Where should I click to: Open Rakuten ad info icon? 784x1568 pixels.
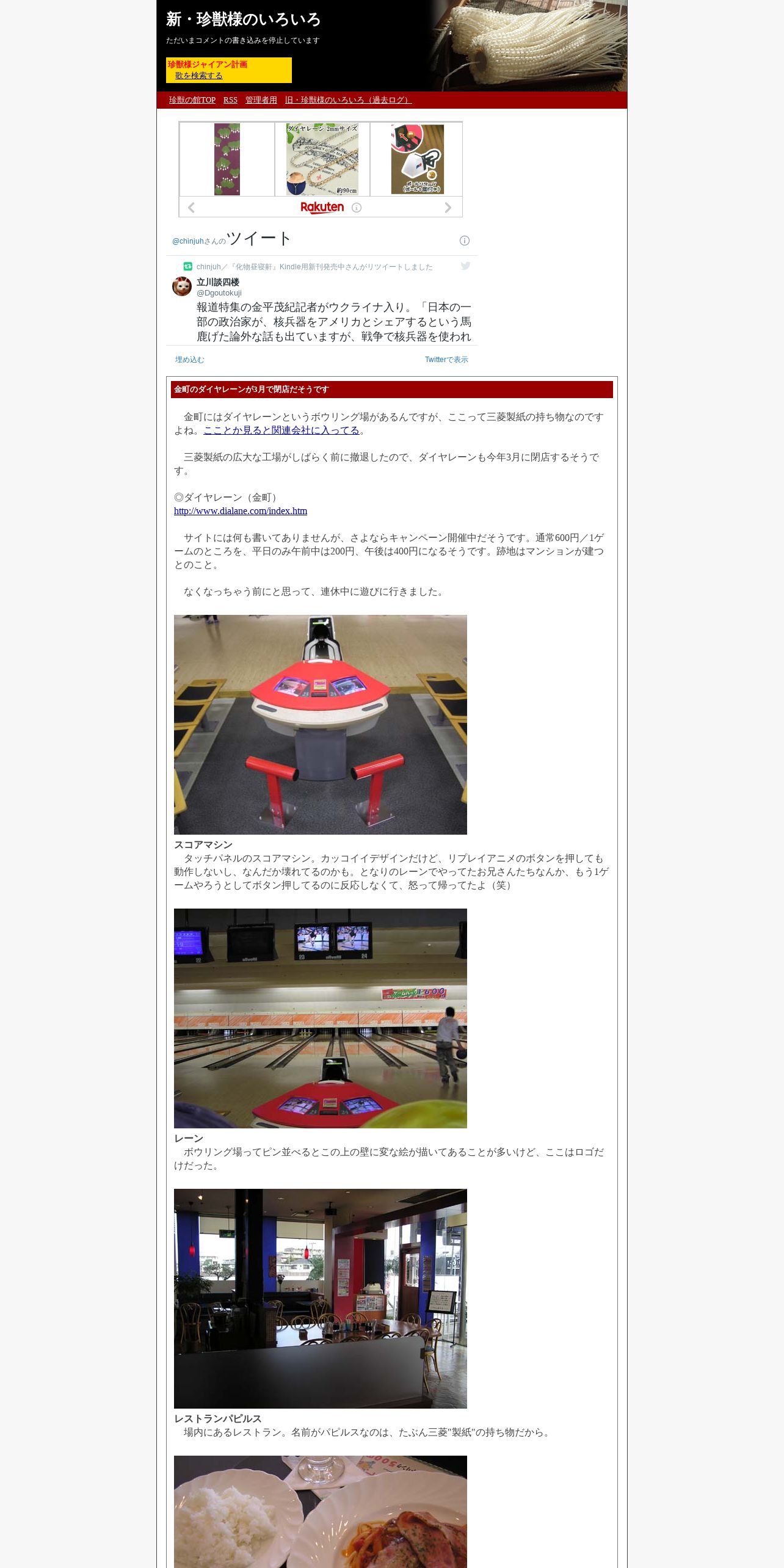coord(357,208)
